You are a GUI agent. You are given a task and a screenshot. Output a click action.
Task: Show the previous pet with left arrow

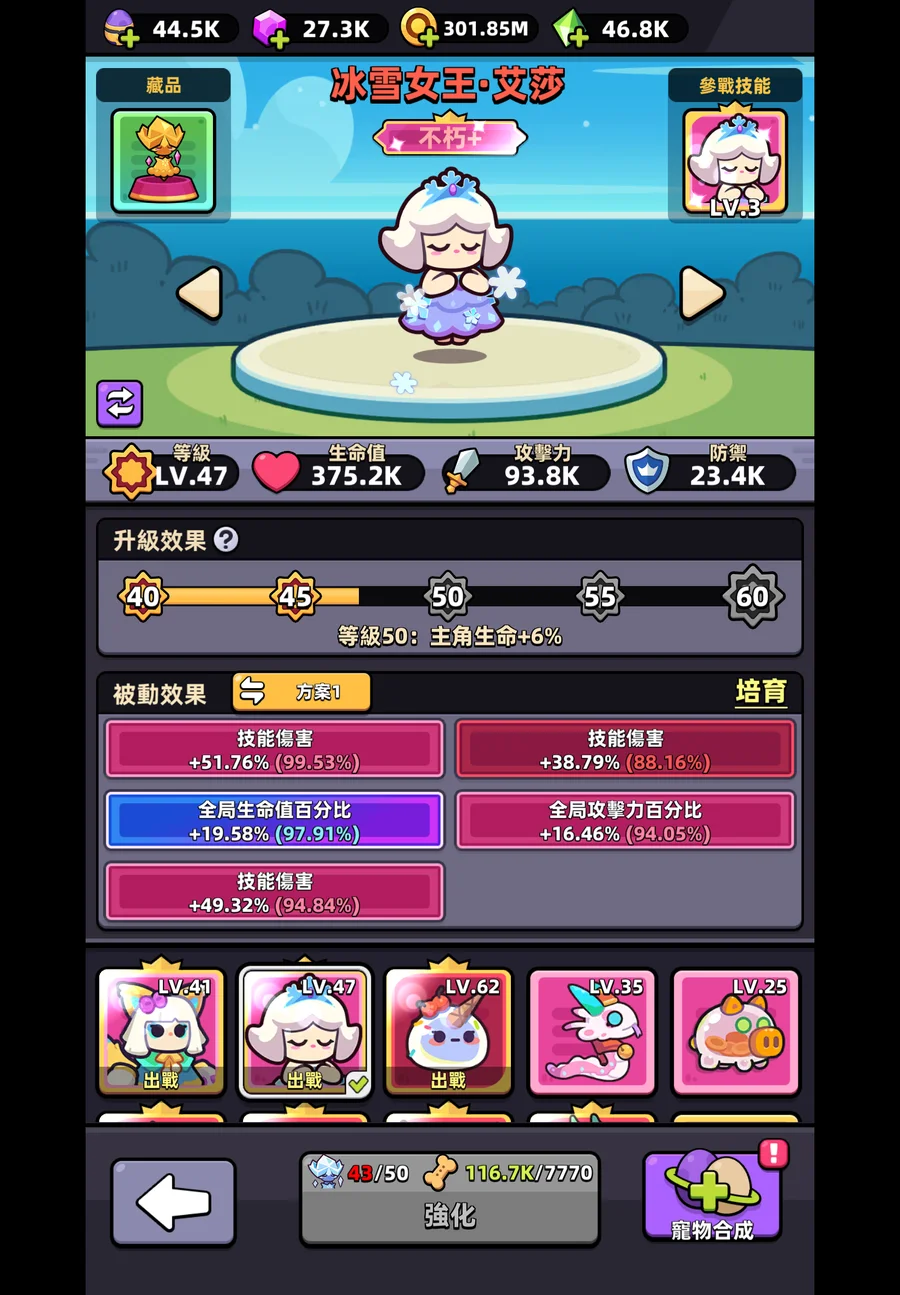[199, 294]
